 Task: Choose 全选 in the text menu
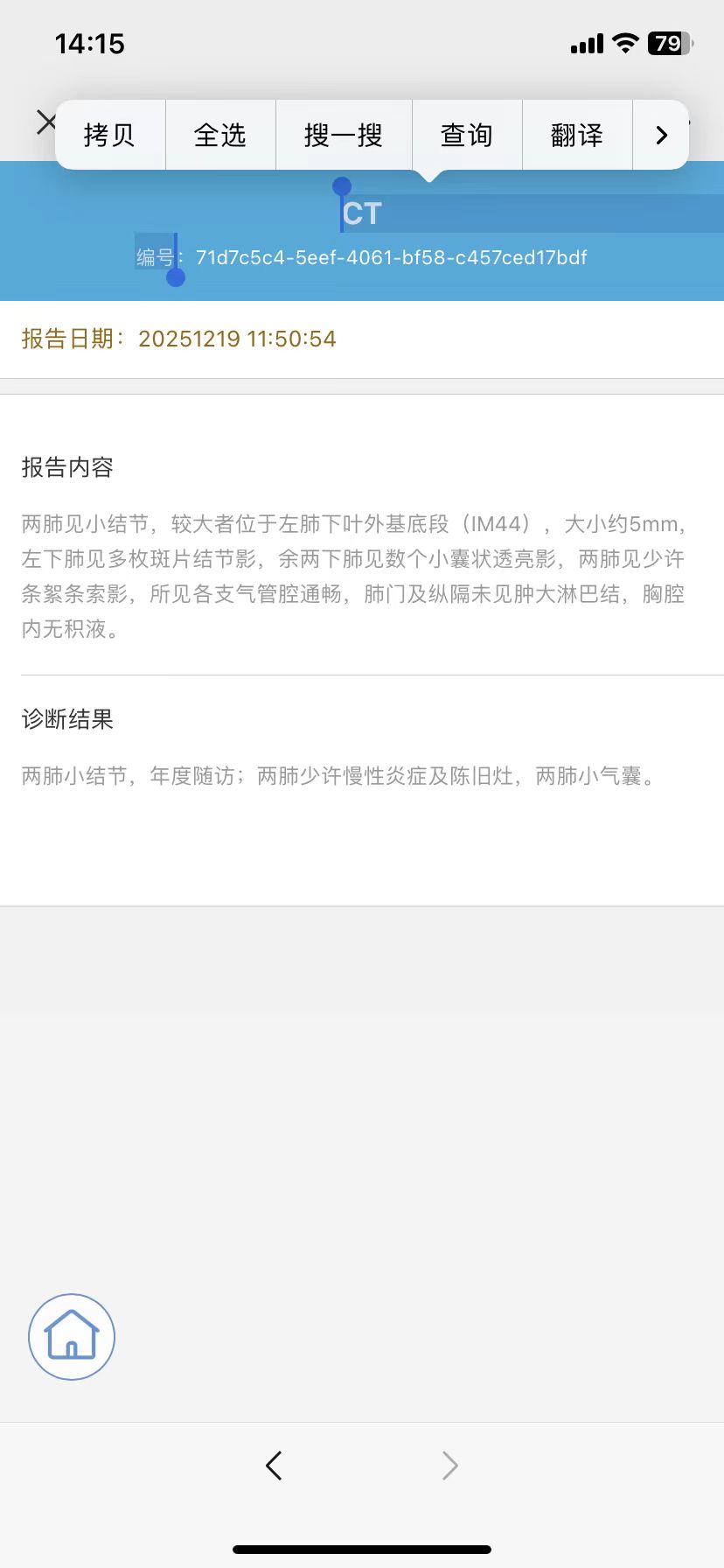point(219,136)
